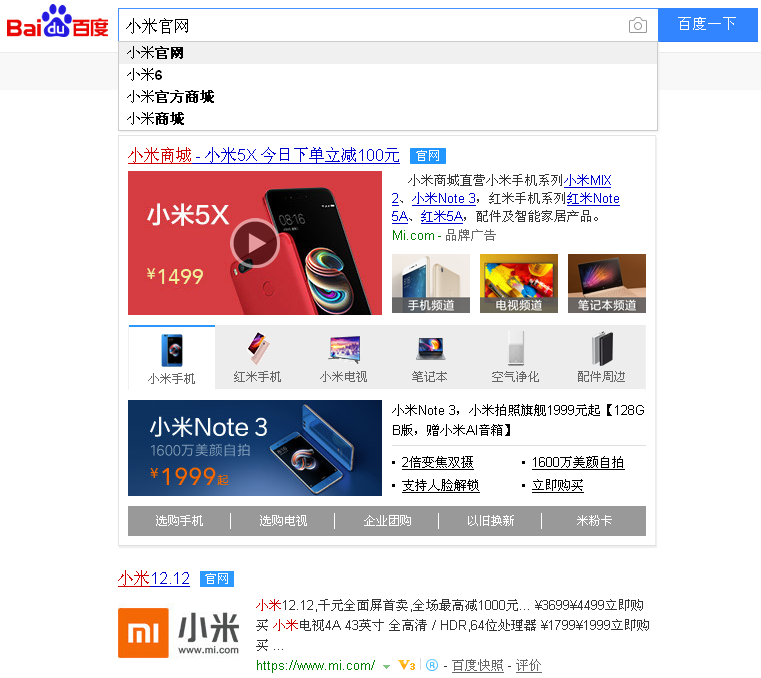The width and height of the screenshot is (761, 678).
Task: Open the 小米商城 小米5X headline link
Action: 263,155
